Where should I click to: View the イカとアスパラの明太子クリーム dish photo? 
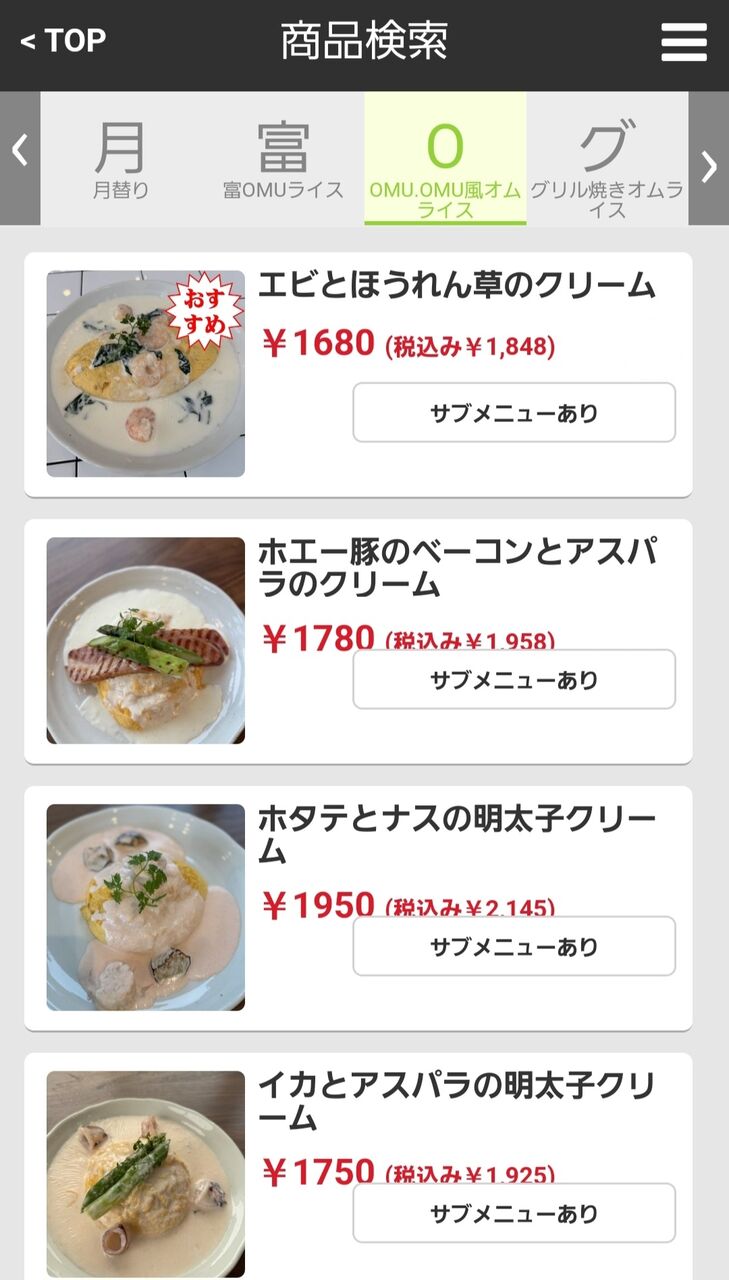coord(146,1174)
